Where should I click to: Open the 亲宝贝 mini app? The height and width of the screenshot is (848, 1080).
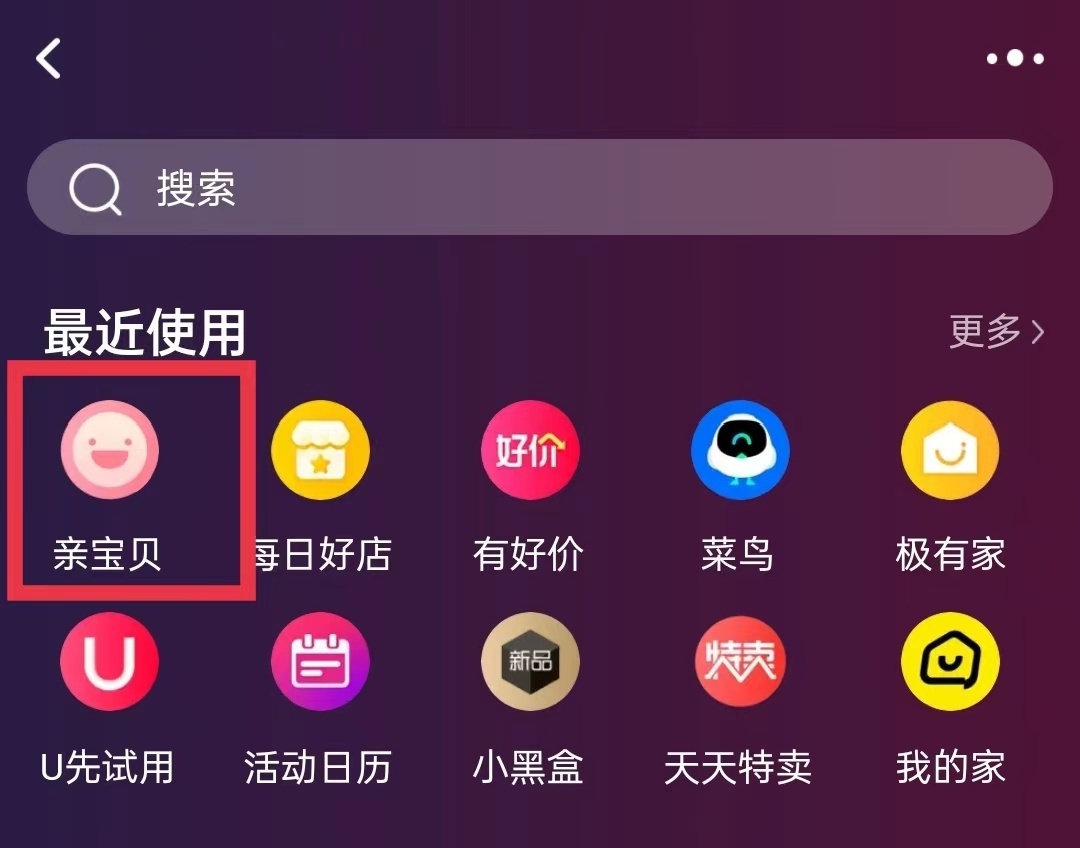(109, 450)
